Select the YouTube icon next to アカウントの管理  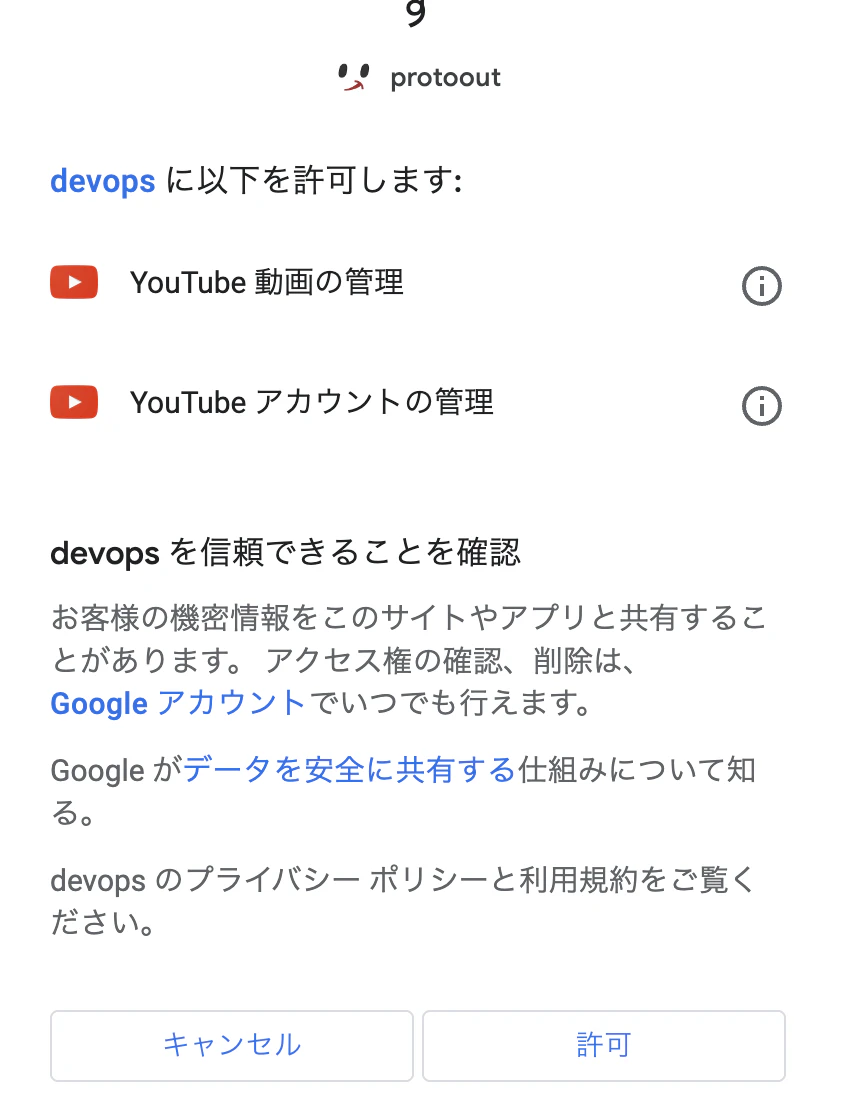(x=73, y=402)
